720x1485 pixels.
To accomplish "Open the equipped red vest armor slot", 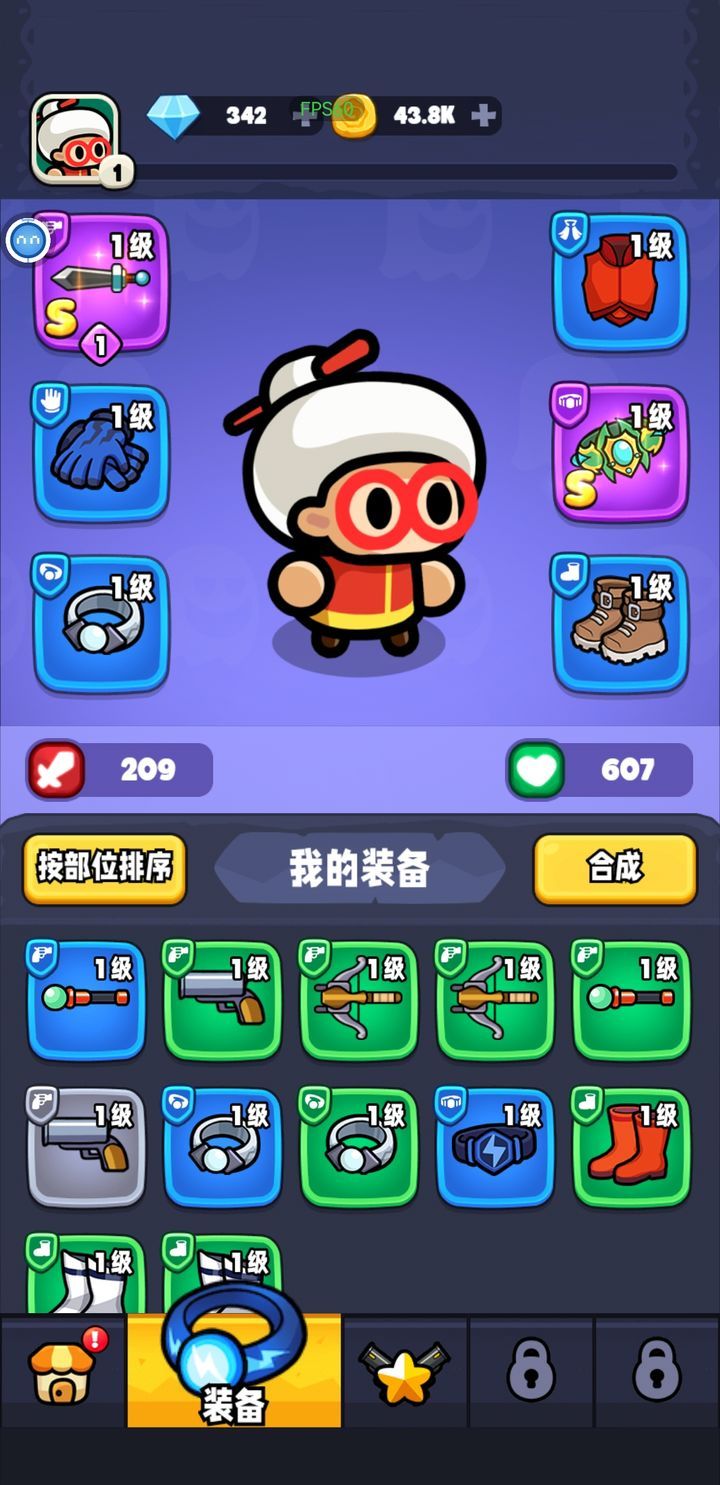I will click(x=620, y=282).
